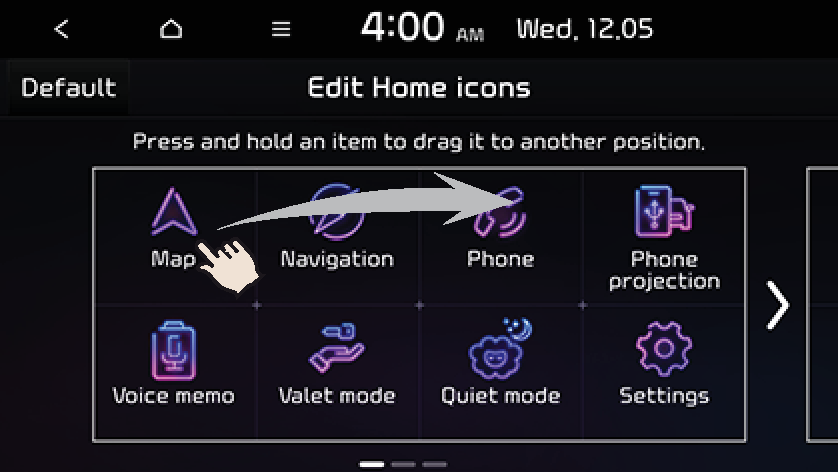838x472 pixels.
Task: Select the Map icon
Action: click(173, 226)
